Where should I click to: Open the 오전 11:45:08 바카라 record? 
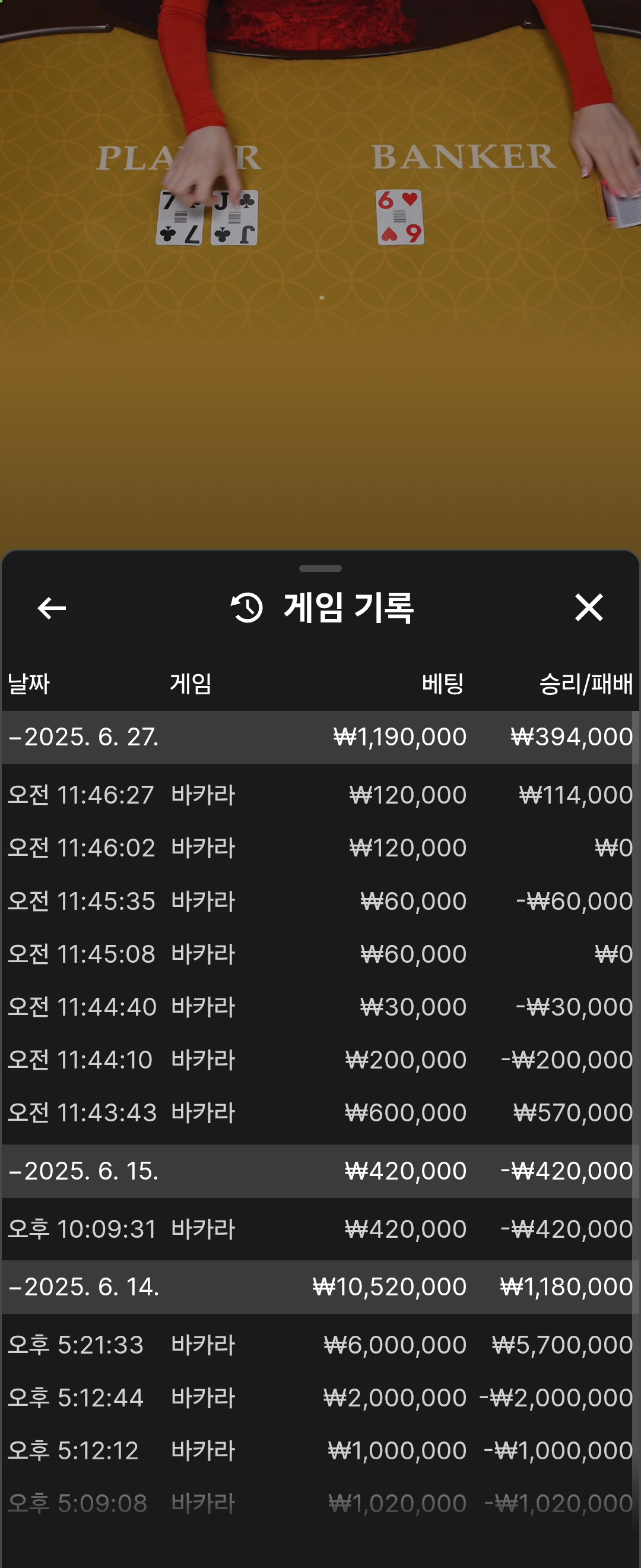point(319,954)
